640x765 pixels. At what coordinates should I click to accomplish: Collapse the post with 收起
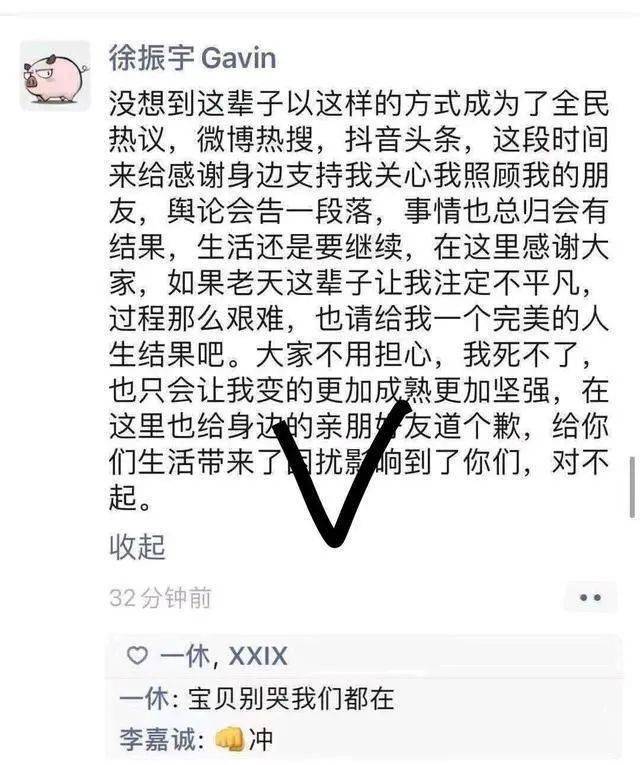[x=137, y=546]
